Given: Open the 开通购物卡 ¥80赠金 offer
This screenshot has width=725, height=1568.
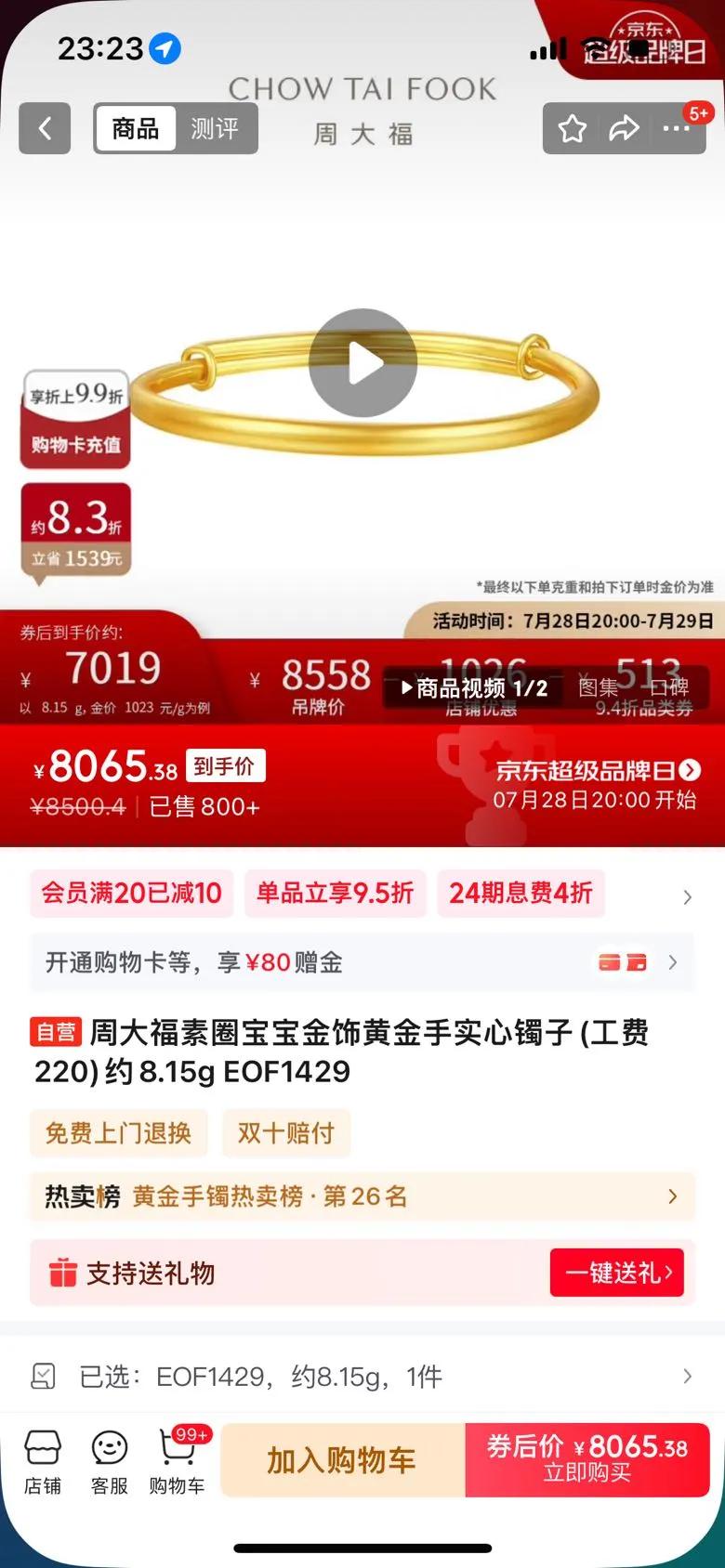Looking at the screenshot, I should [x=362, y=962].
